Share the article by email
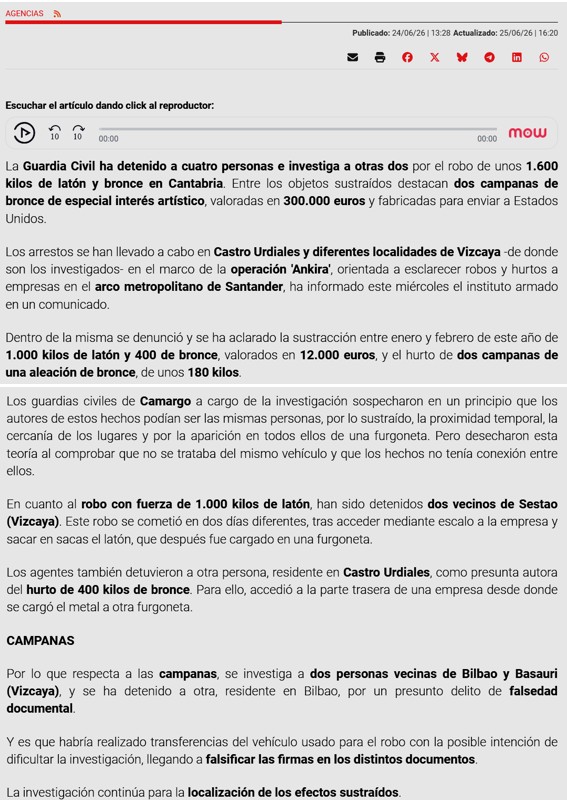Screen dimensions: 567x800 [353, 57]
